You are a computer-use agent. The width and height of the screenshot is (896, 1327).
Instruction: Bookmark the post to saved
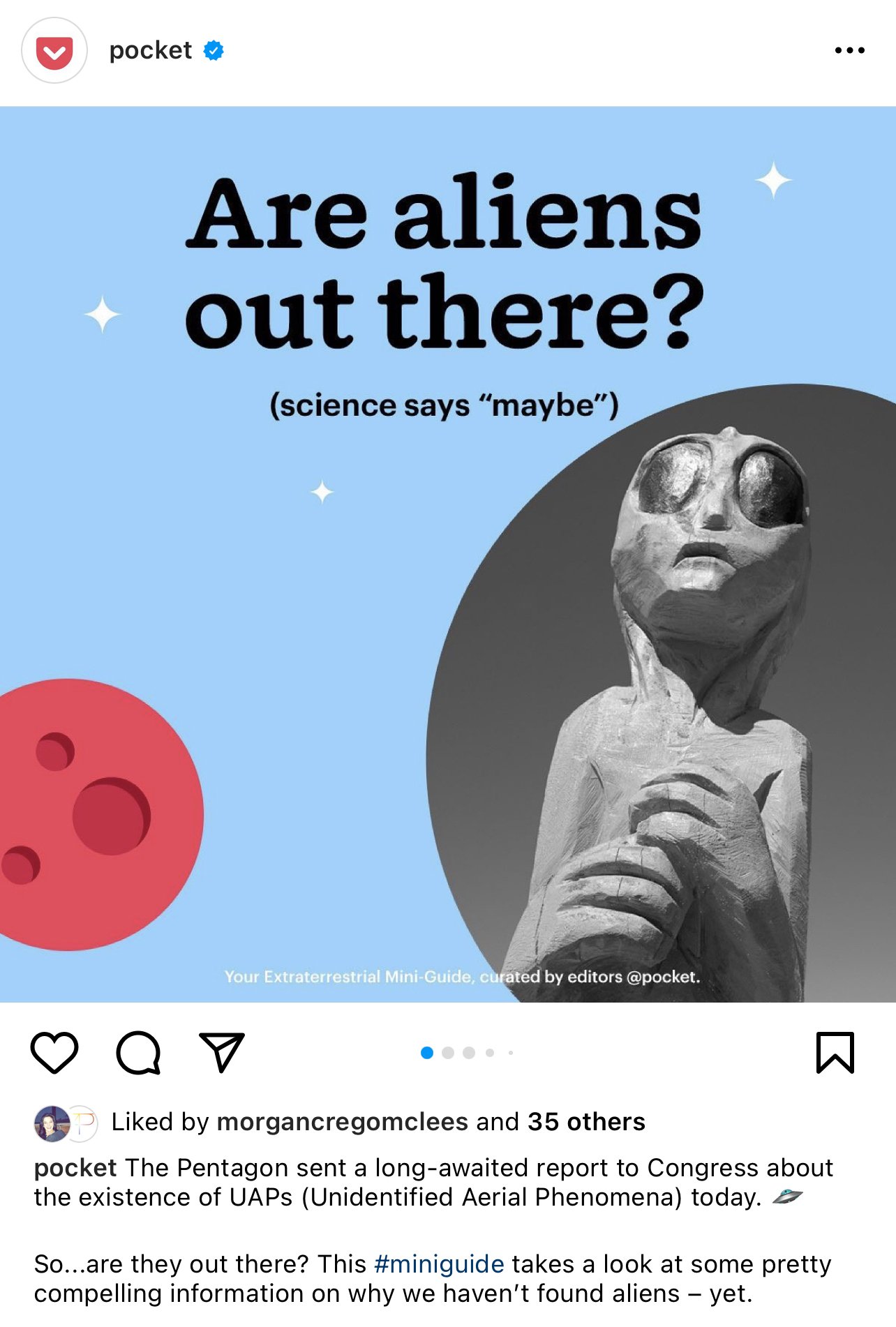835,1052
